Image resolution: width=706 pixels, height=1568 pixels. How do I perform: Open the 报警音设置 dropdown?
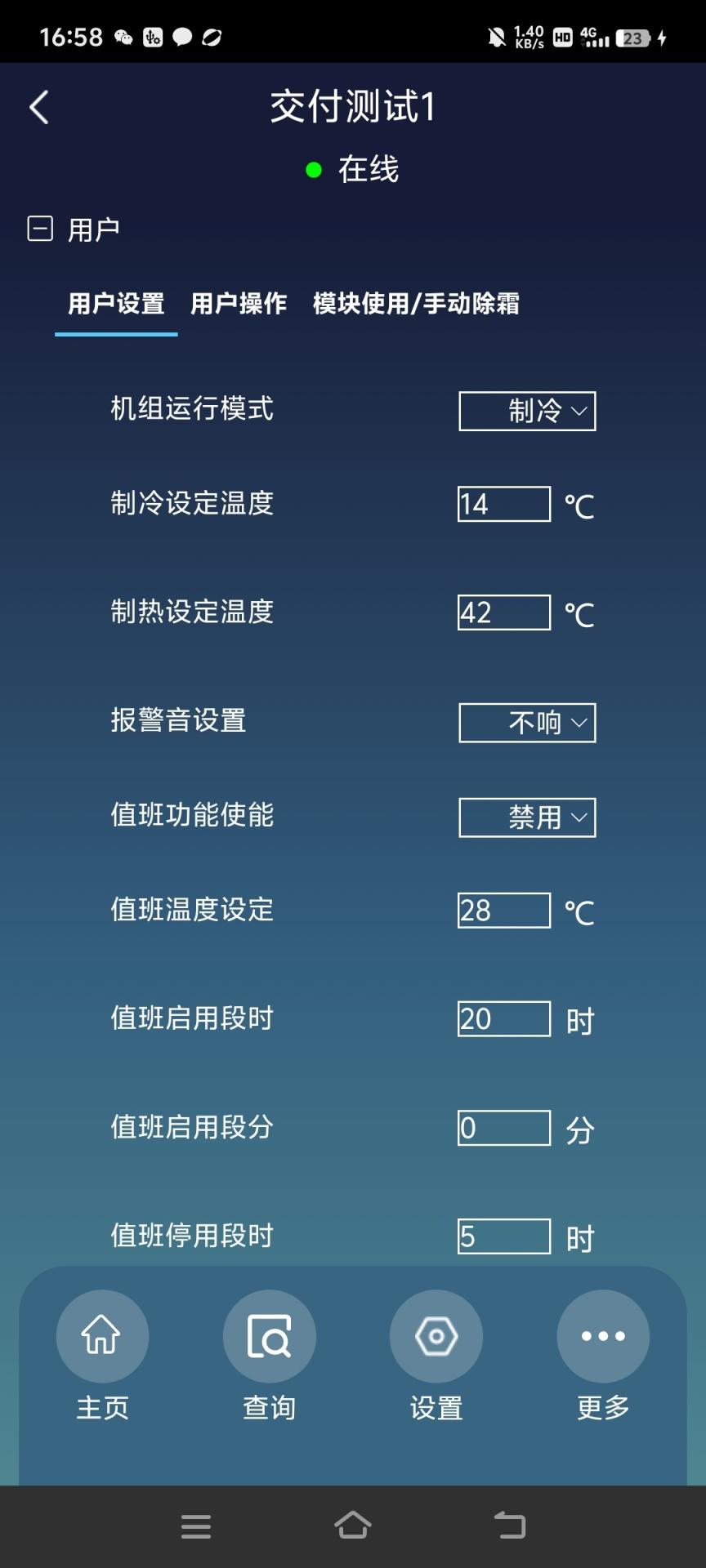527,723
